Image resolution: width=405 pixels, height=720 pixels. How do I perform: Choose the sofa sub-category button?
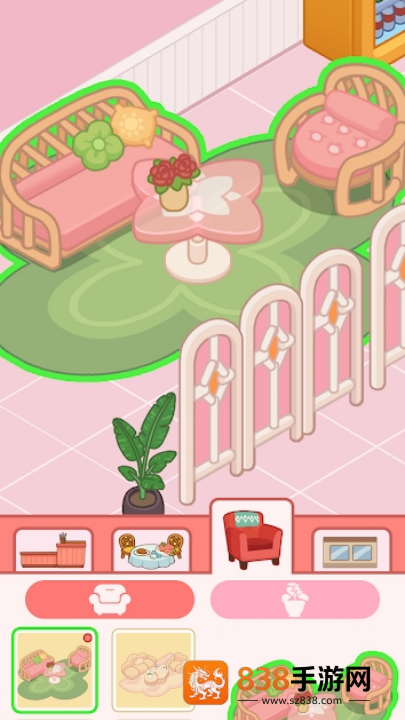(x=110, y=599)
